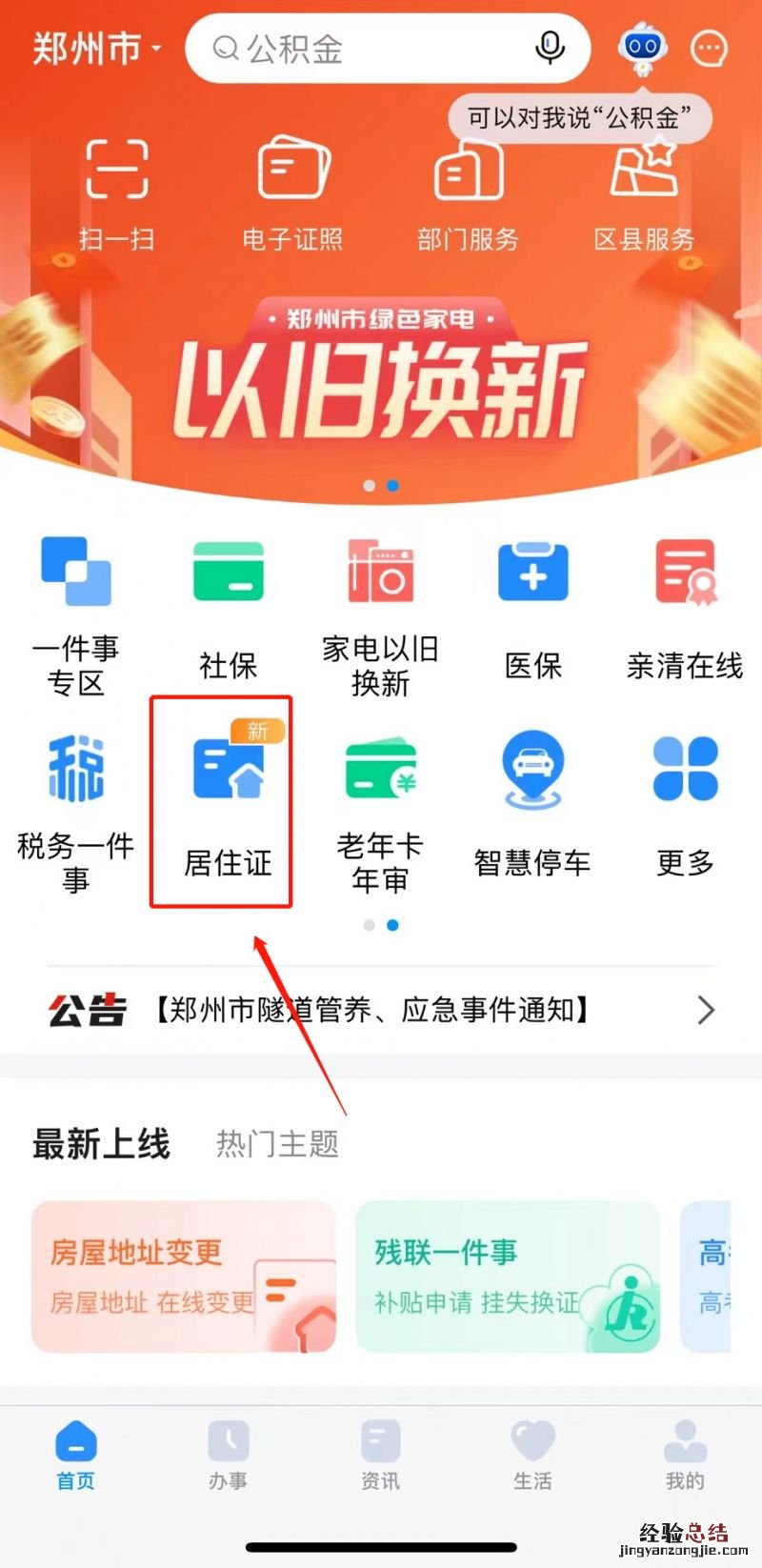The height and width of the screenshot is (1568, 762).
Task: Start voice search with the microphone icon
Action: [x=550, y=48]
